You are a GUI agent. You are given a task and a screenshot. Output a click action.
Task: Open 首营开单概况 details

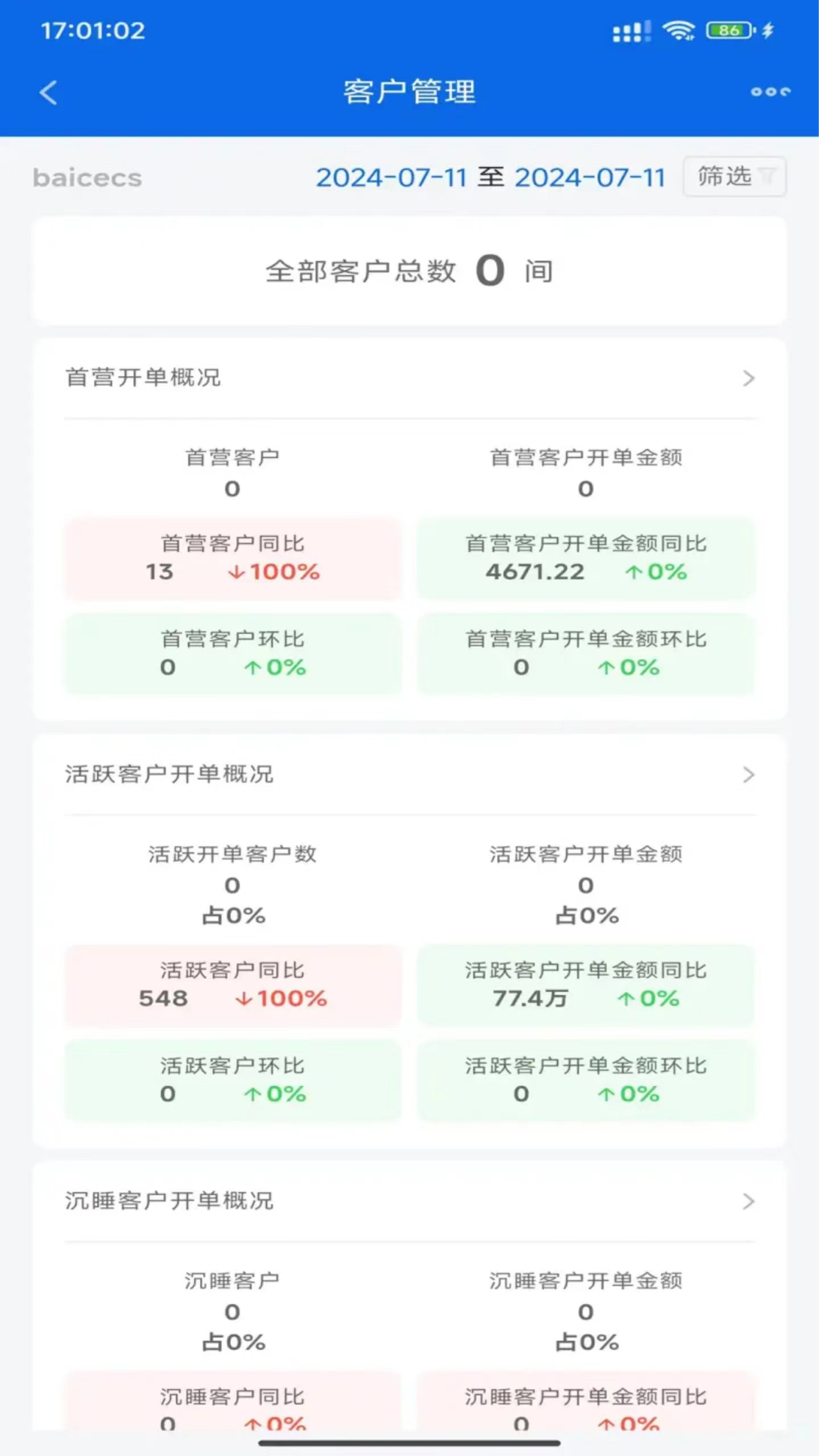(x=748, y=378)
